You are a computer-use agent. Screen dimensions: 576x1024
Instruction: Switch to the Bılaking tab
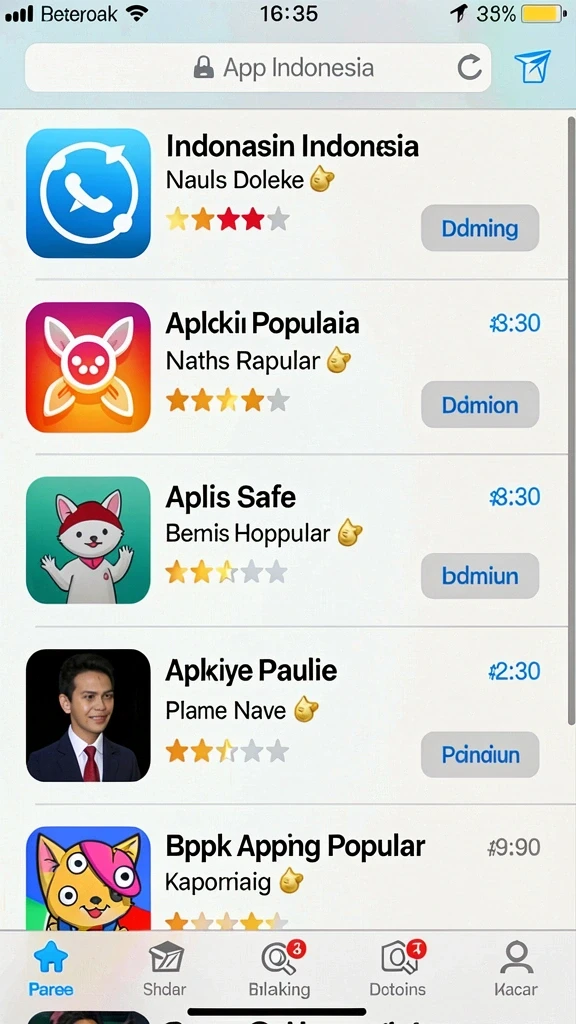pos(280,969)
